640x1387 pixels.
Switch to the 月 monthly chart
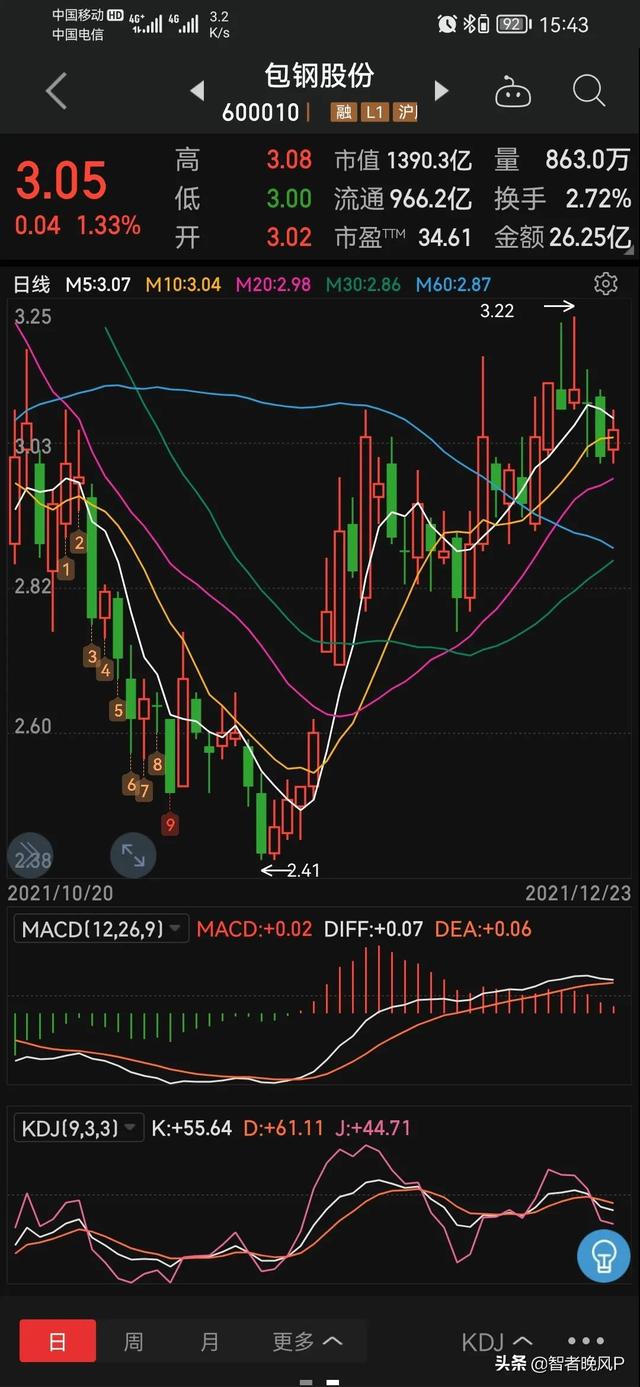pos(209,1341)
